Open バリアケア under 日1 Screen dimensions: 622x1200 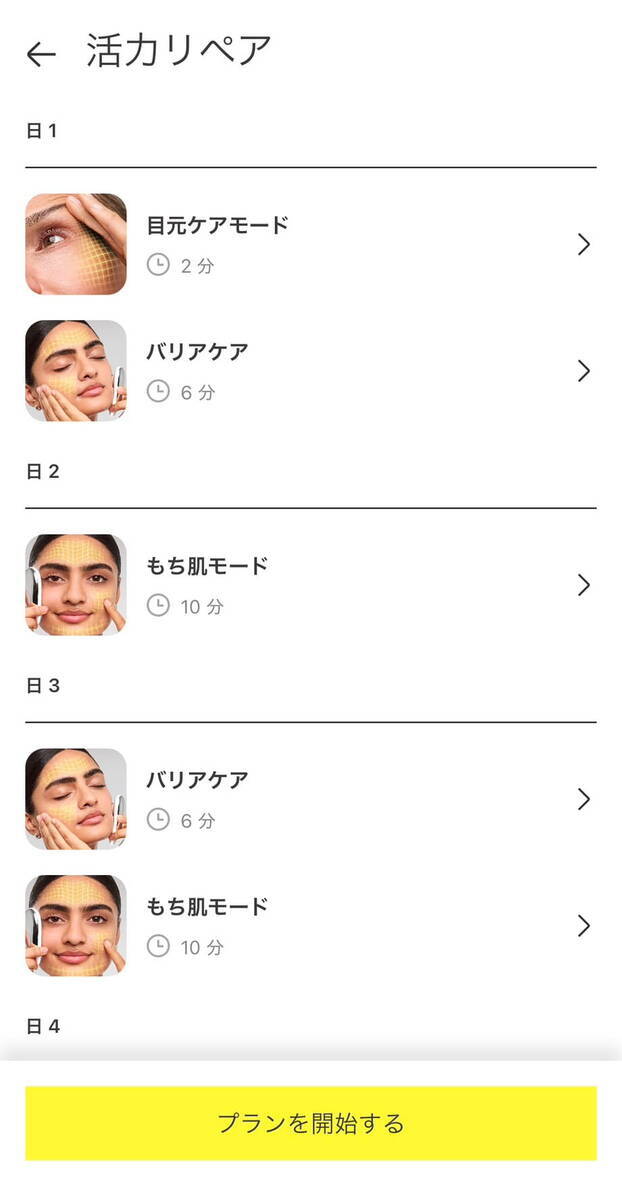pos(311,371)
